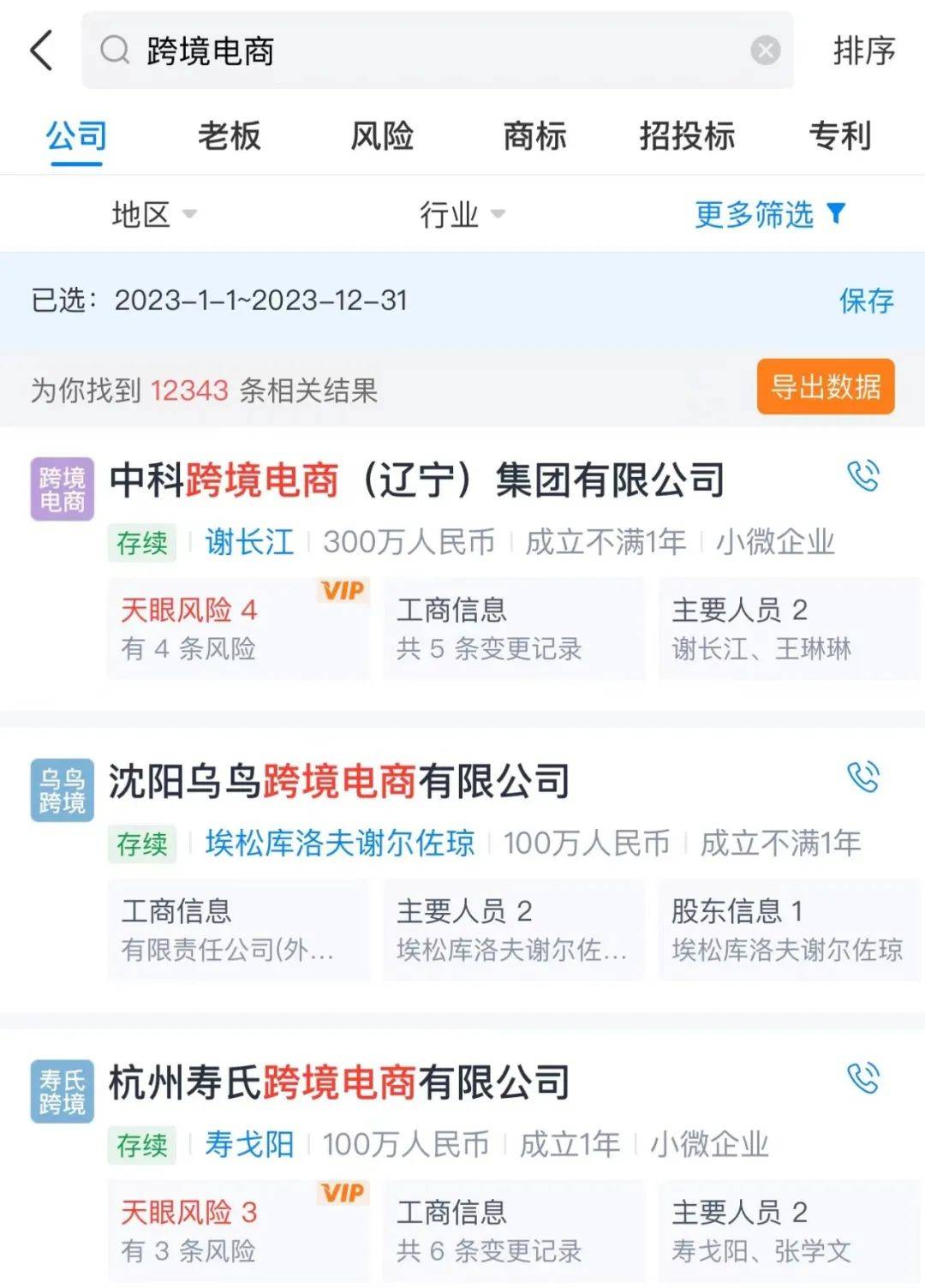Viewport: 925px width, 1288px height.
Task: Switch to the 招投标 tab
Action: [x=687, y=136]
